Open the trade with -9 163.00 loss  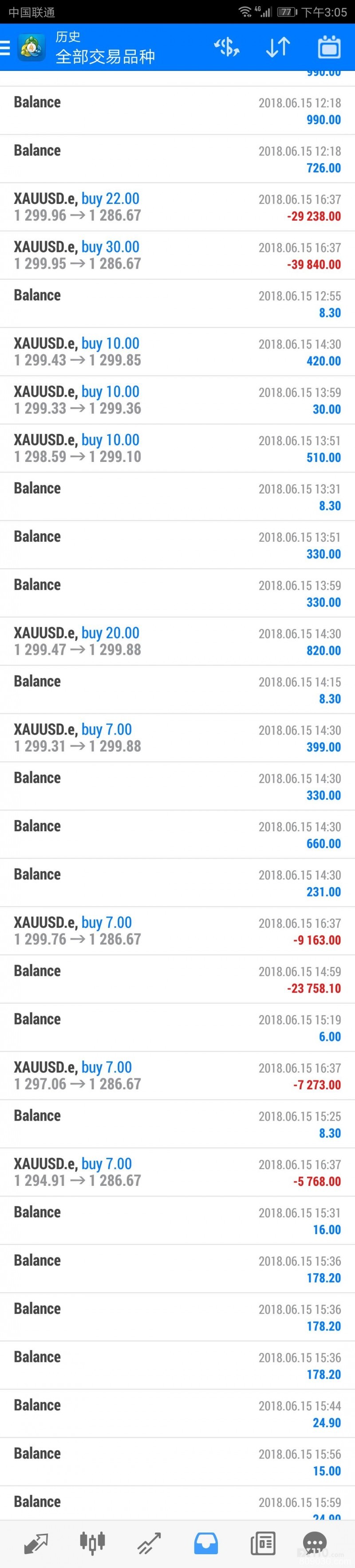pos(177,931)
